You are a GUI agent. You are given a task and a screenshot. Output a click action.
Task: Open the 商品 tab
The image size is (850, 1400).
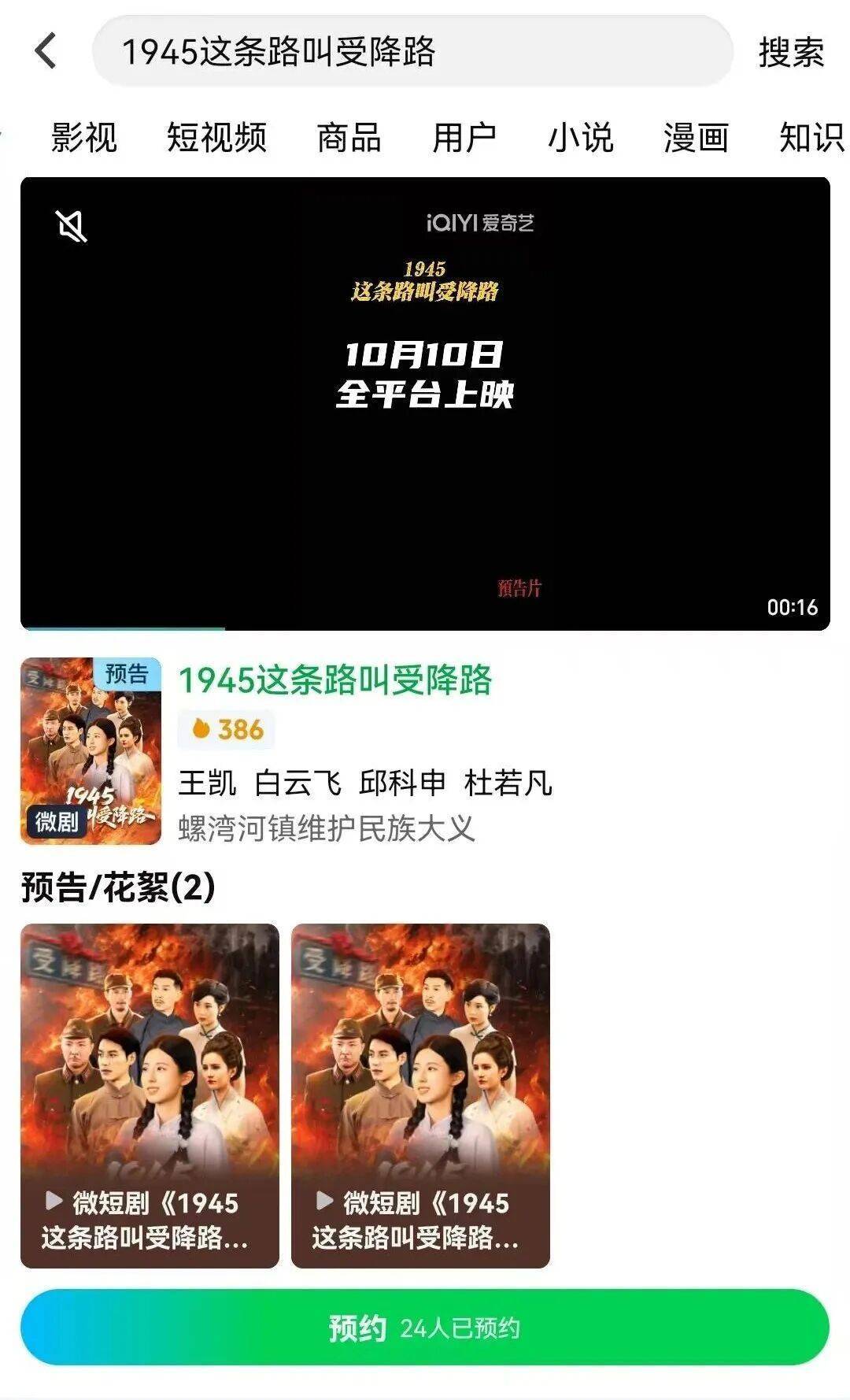[349, 138]
